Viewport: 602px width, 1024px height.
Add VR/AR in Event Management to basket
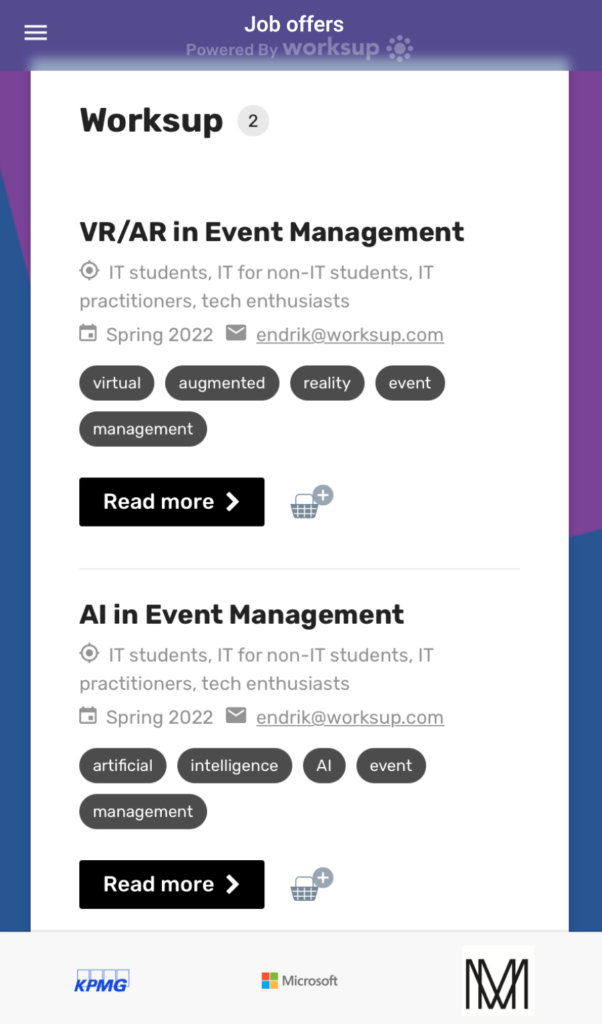[311, 502]
